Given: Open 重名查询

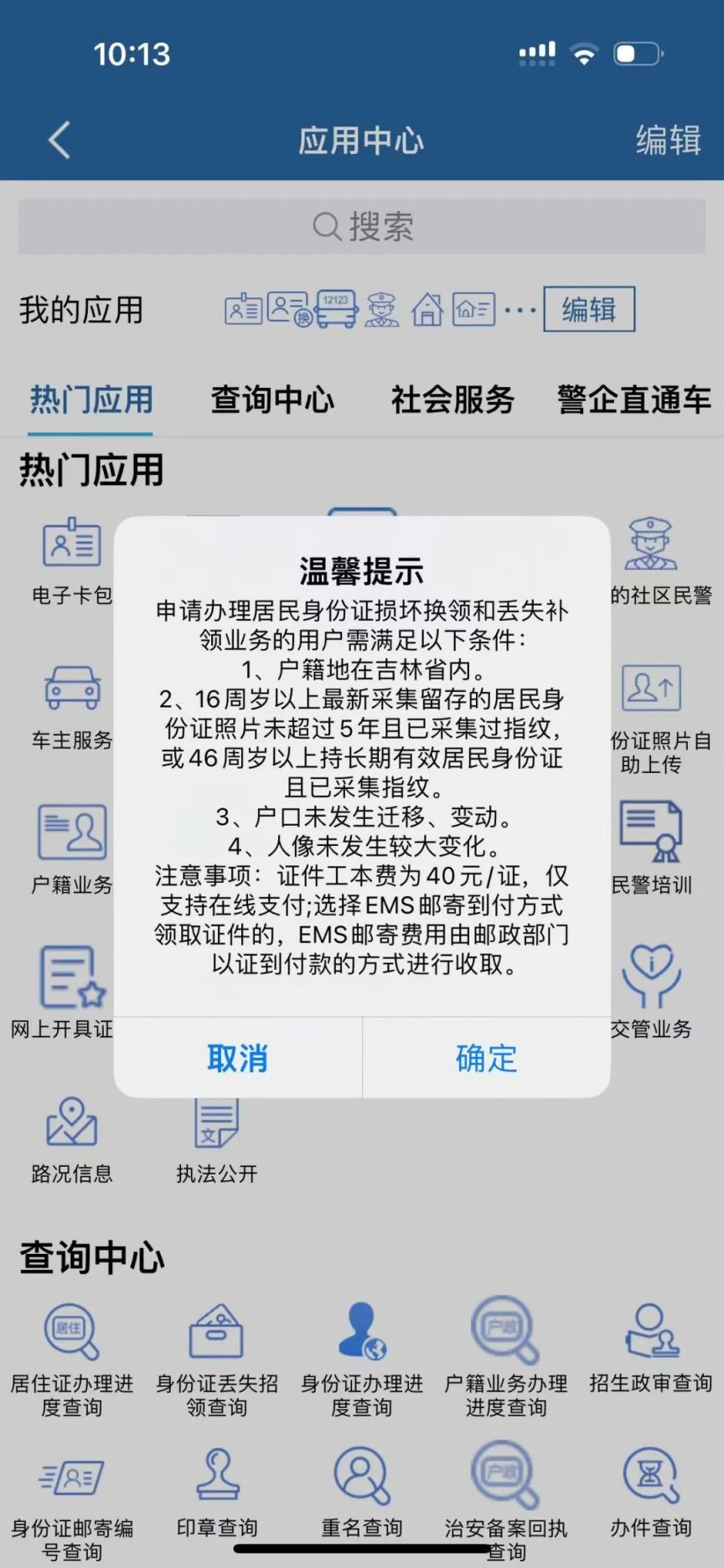Looking at the screenshot, I should pyautogui.click(x=362, y=1493).
